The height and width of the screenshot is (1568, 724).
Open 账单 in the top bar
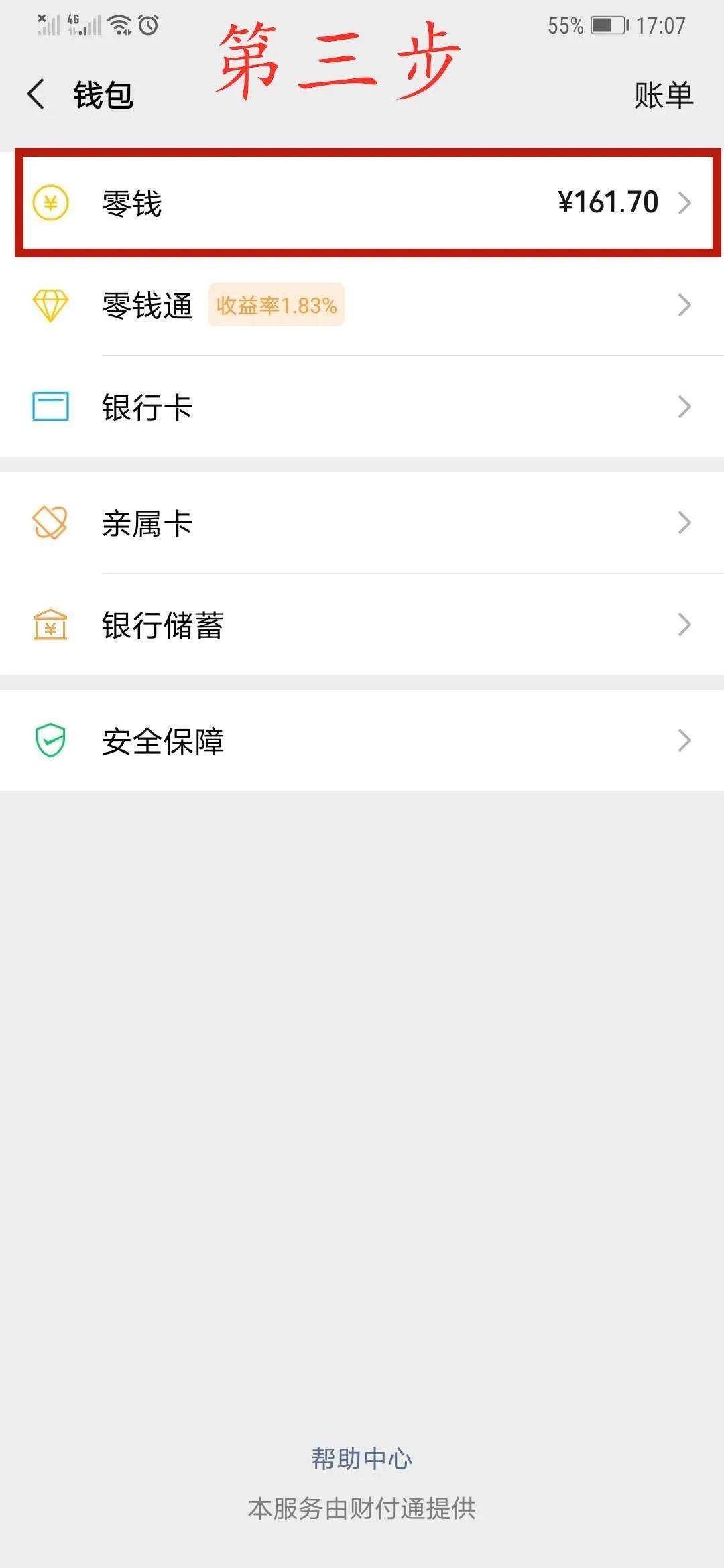coord(664,94)
